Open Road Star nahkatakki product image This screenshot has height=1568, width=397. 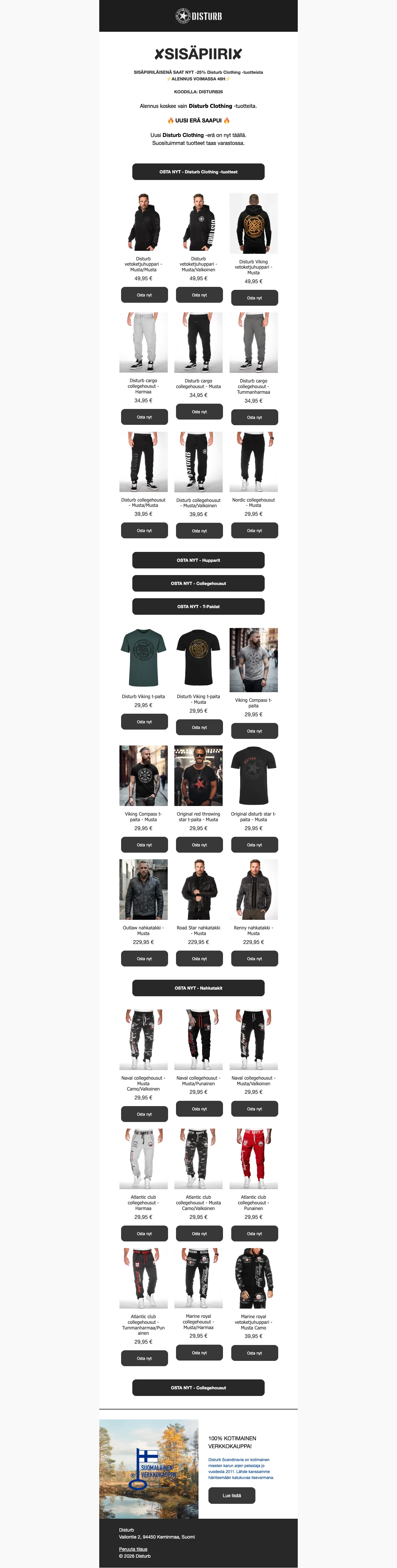point(198,889)
